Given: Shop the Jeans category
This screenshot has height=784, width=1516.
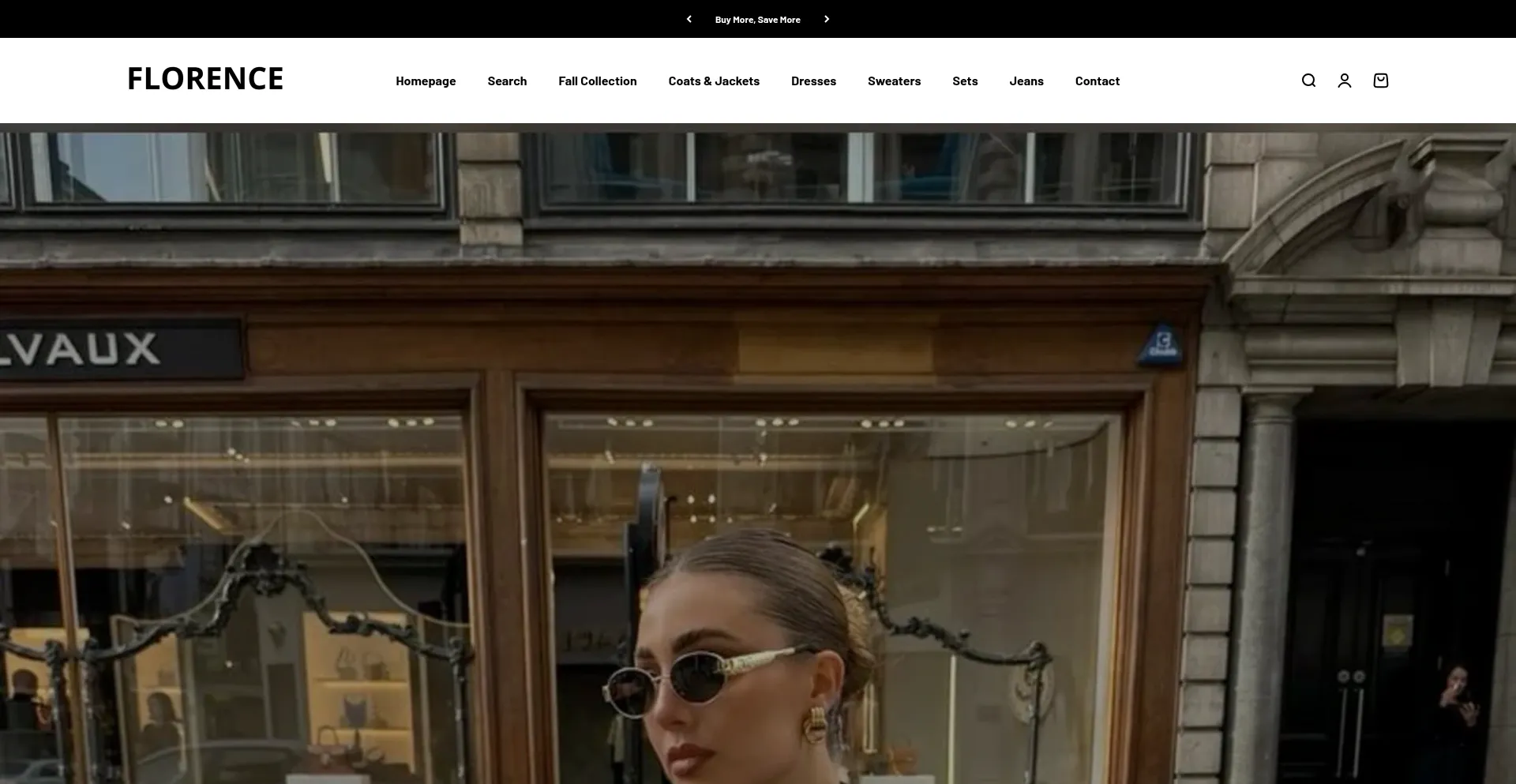Looking at the screenshot, I should pos(1026,81).
